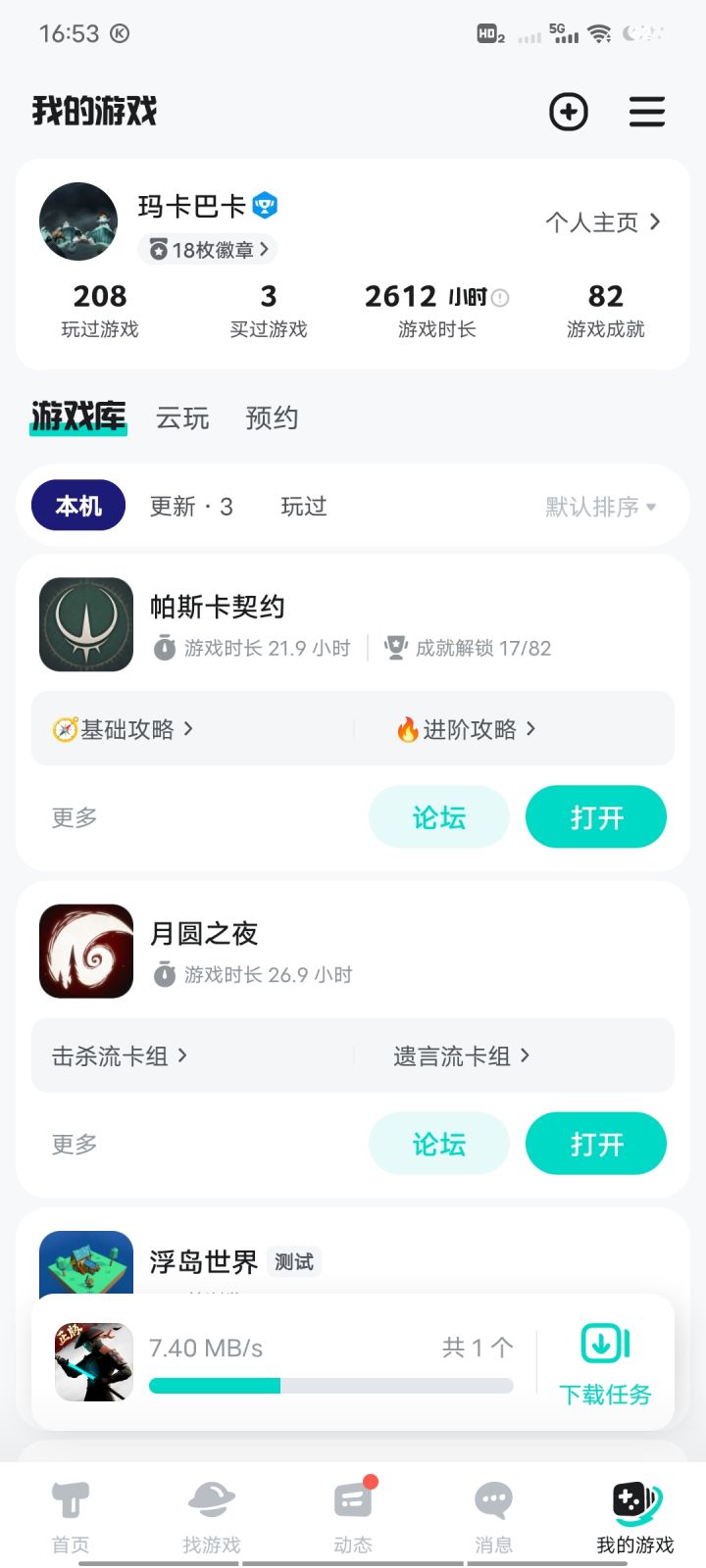Open 遗言流卡组 guide for 月圆之夜

pyautogui.click(x=461, y=1055)
